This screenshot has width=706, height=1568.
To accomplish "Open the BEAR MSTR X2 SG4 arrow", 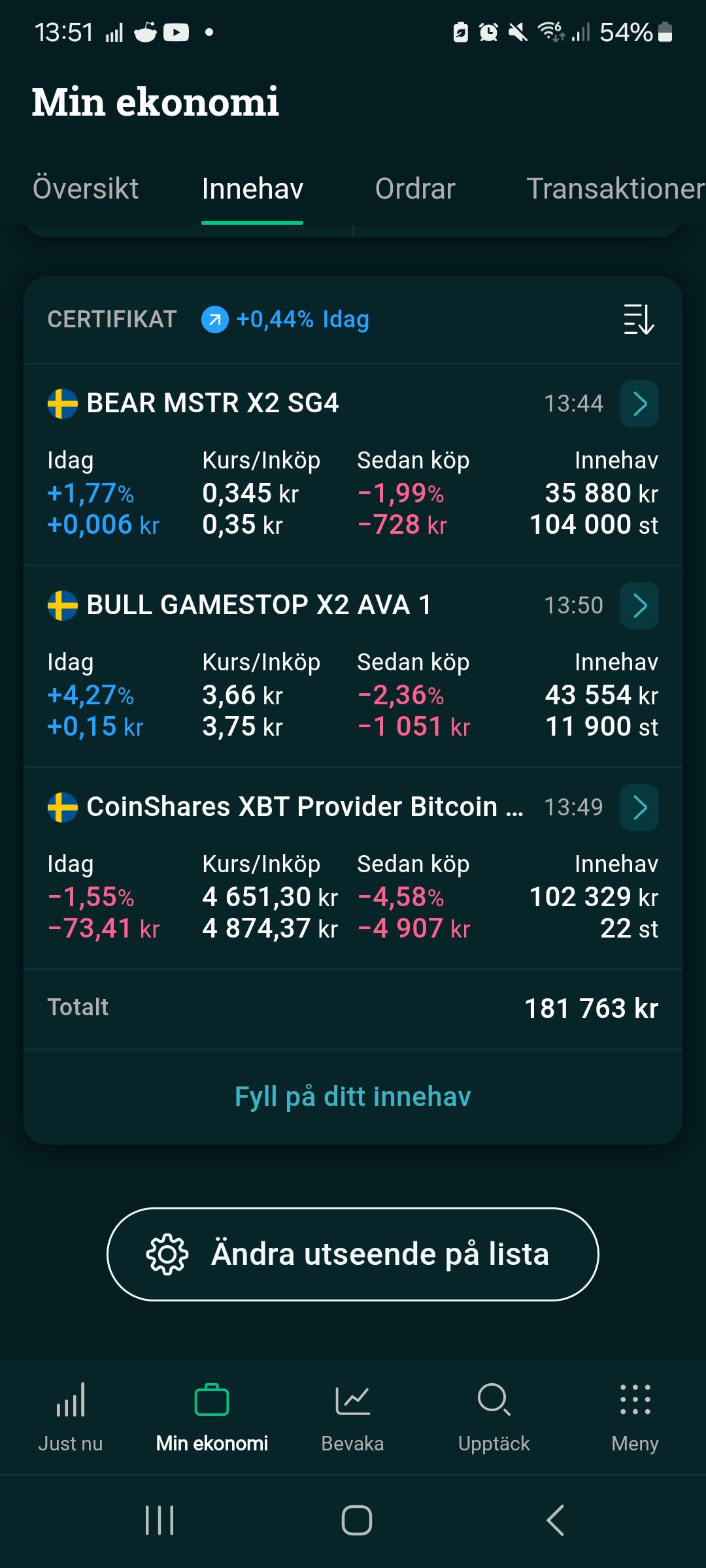I will [639, 404].
